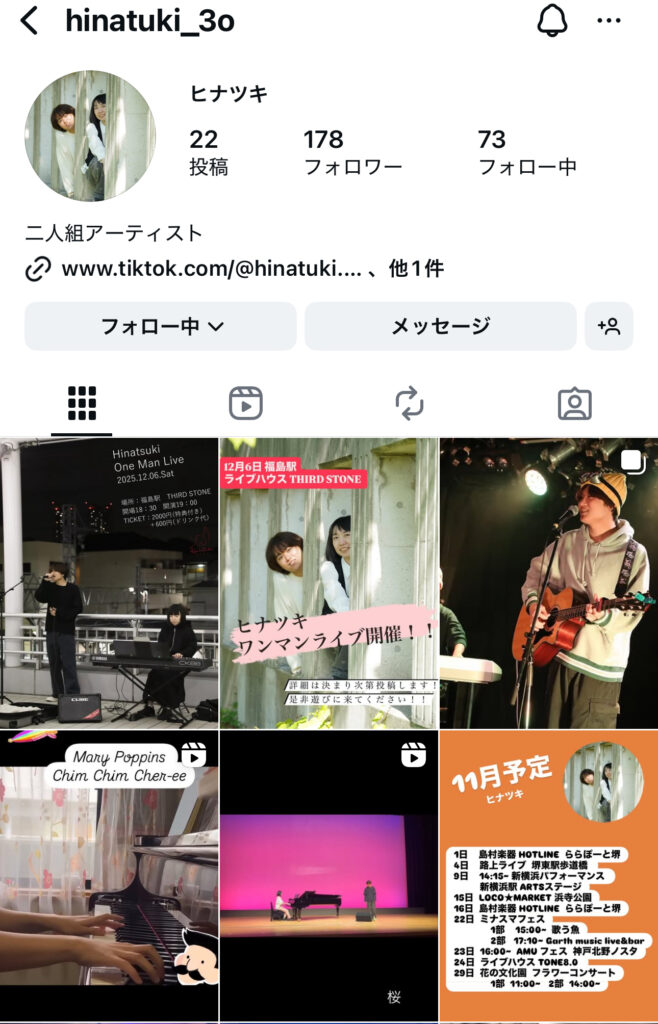This screenshot has width=658, height=1024.
Task: Open the Mary Poppins piano reel
Action: tap(109, 876)
